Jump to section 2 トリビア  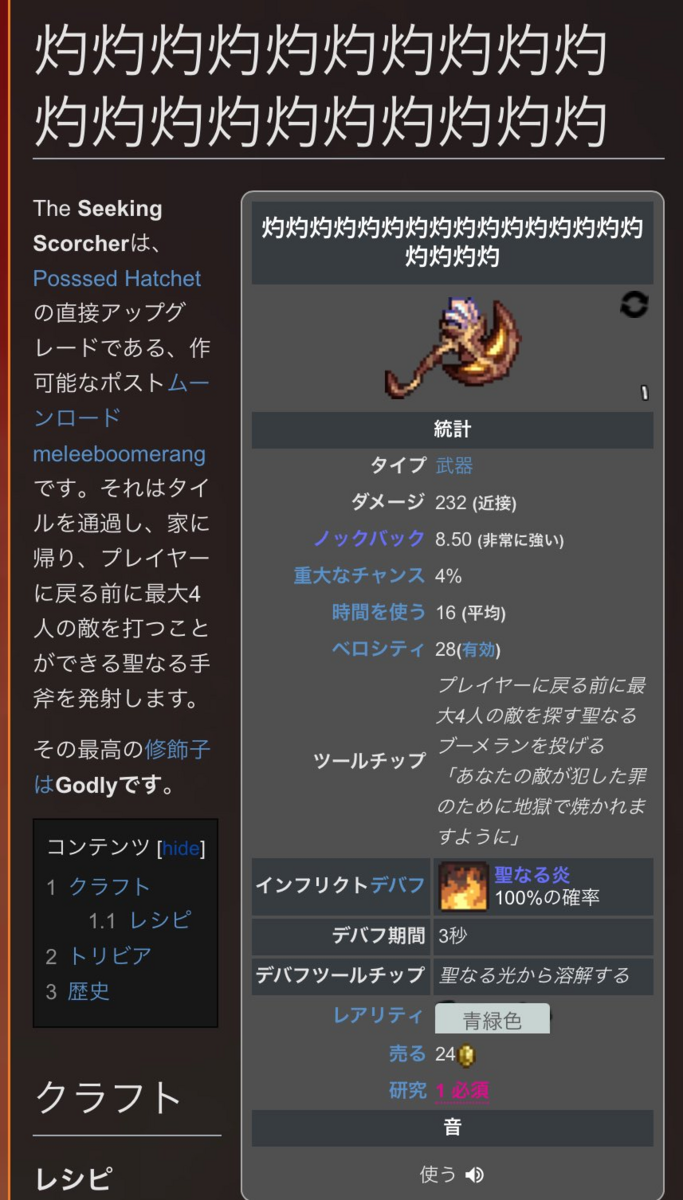[x=110, y=956]
